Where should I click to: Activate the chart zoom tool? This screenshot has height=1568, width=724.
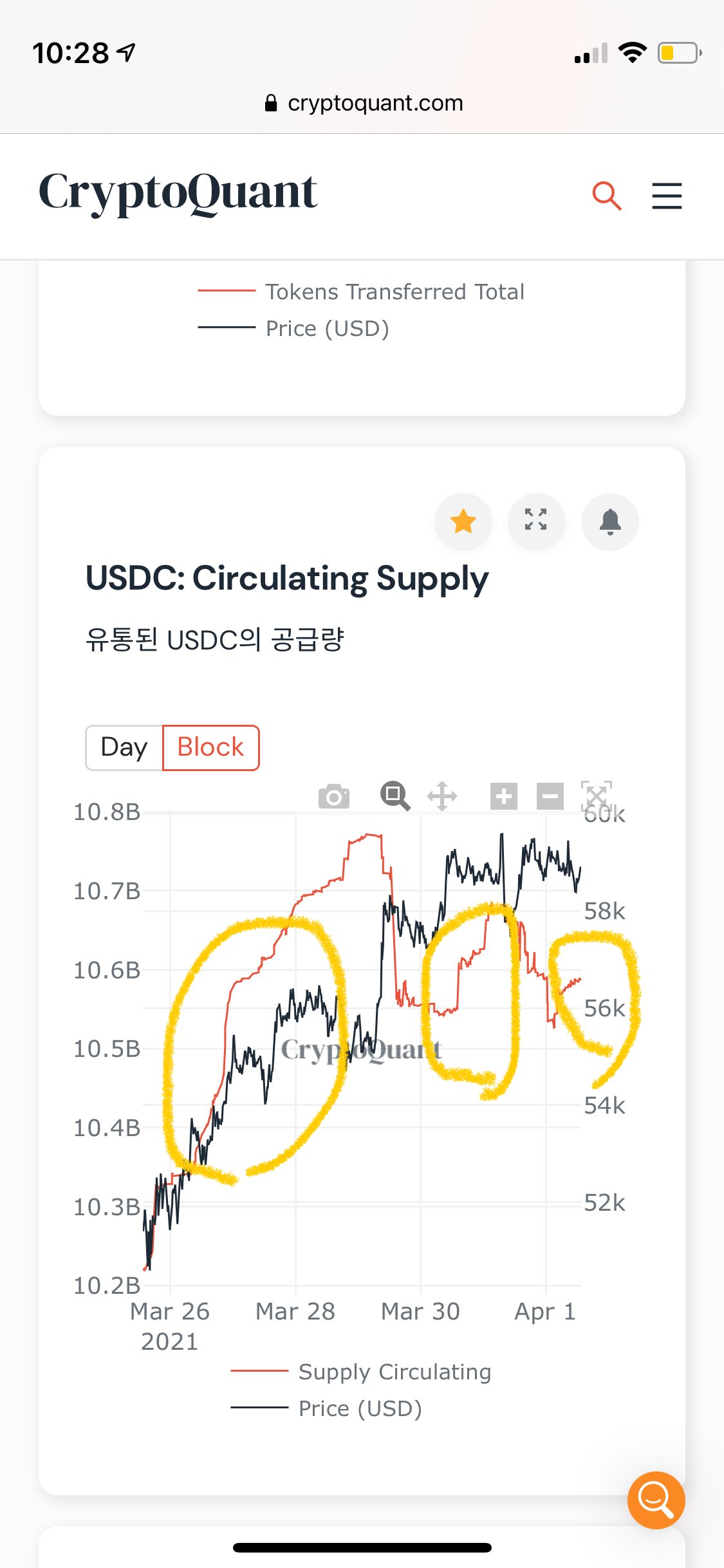click(x=395, y=796)
